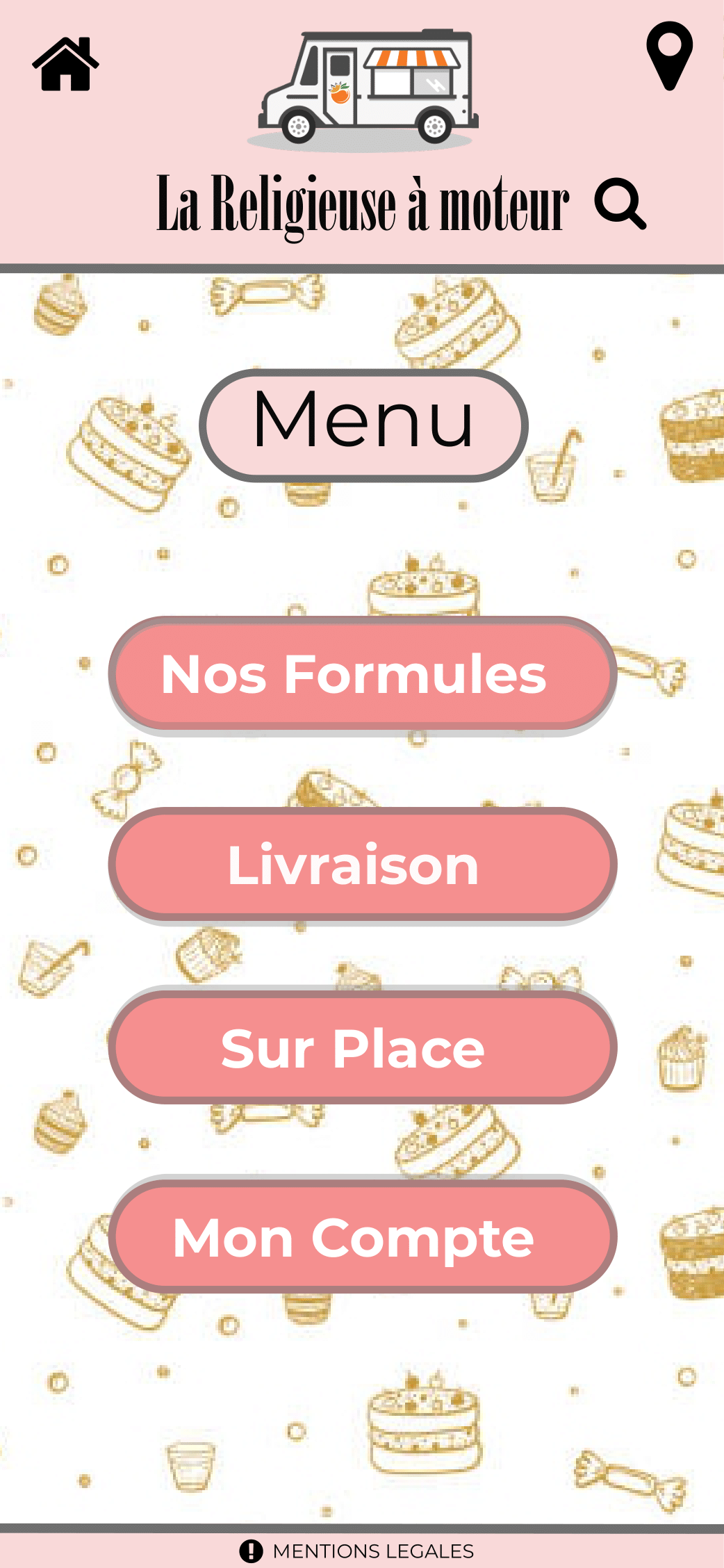Open Nos Formules
Screen dimensions: 724x1568
[362, 673]
